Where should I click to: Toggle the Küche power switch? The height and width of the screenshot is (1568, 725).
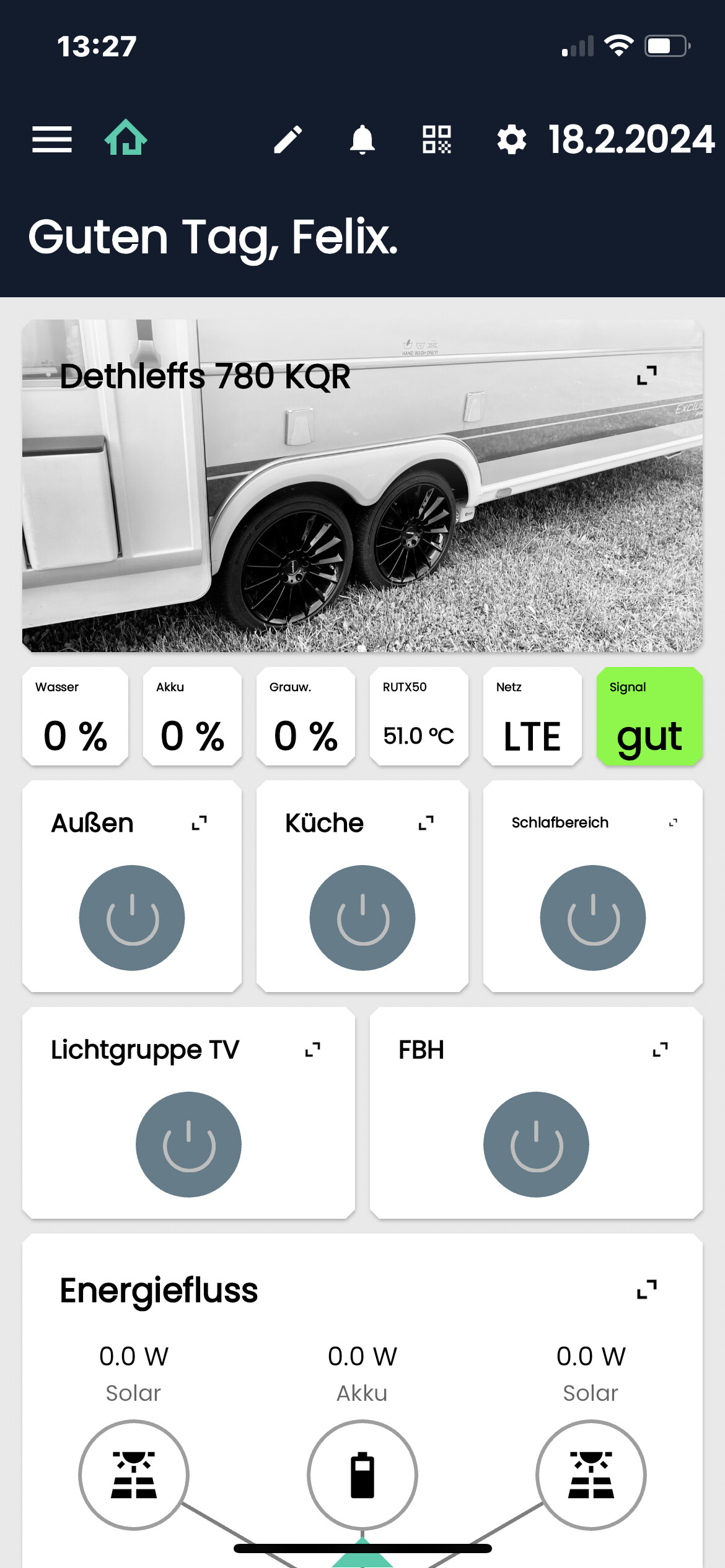pyautogui.click(x=361, y=917)
